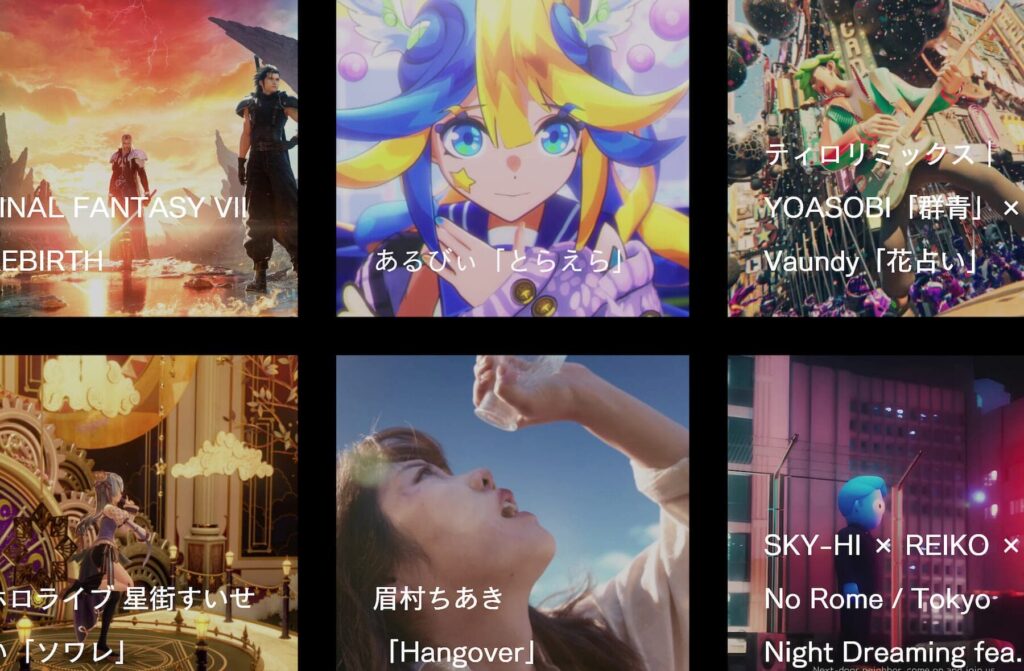The image size is (1024, 671).
Task: Open the あるびぃ「とらえら」 work tile
Action: [x=512, y=158]
